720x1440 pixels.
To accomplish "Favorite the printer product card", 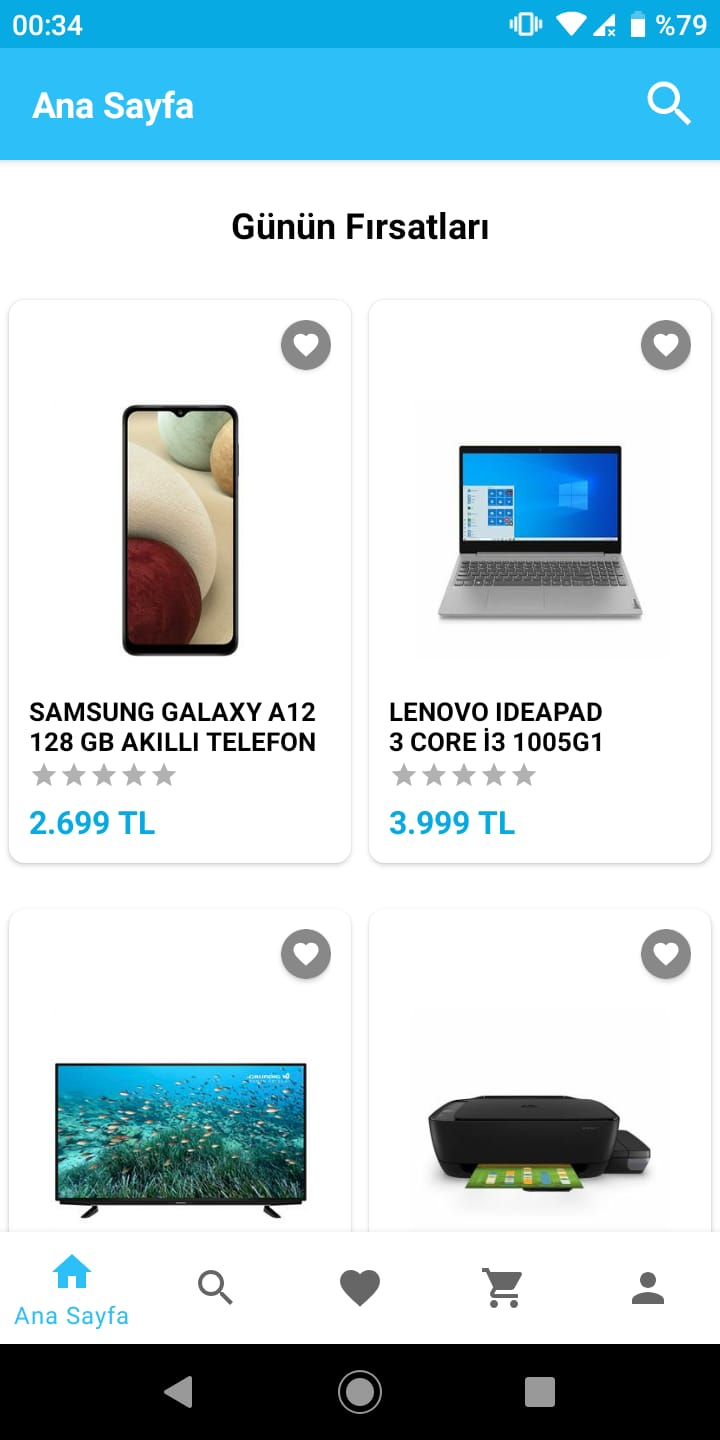I will [x=665, y=954].
